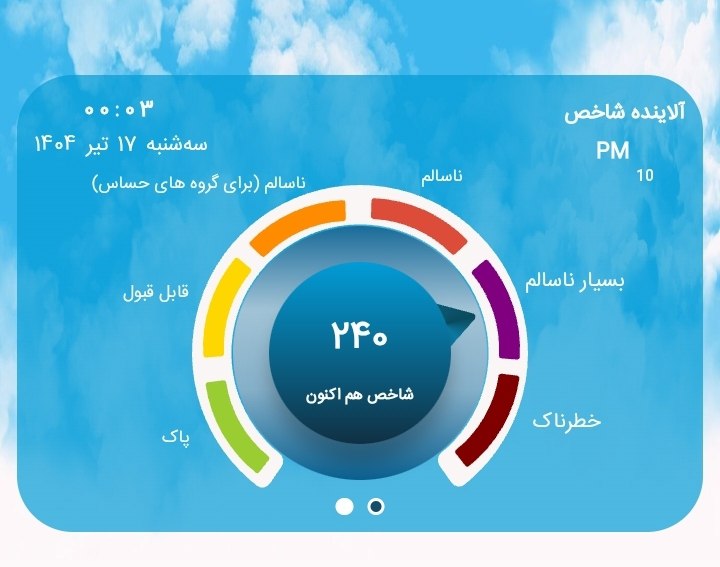Screen dimensions: 720x567
Task: Select the white filled page indicator dot
Action: click(x=344, y=506)
